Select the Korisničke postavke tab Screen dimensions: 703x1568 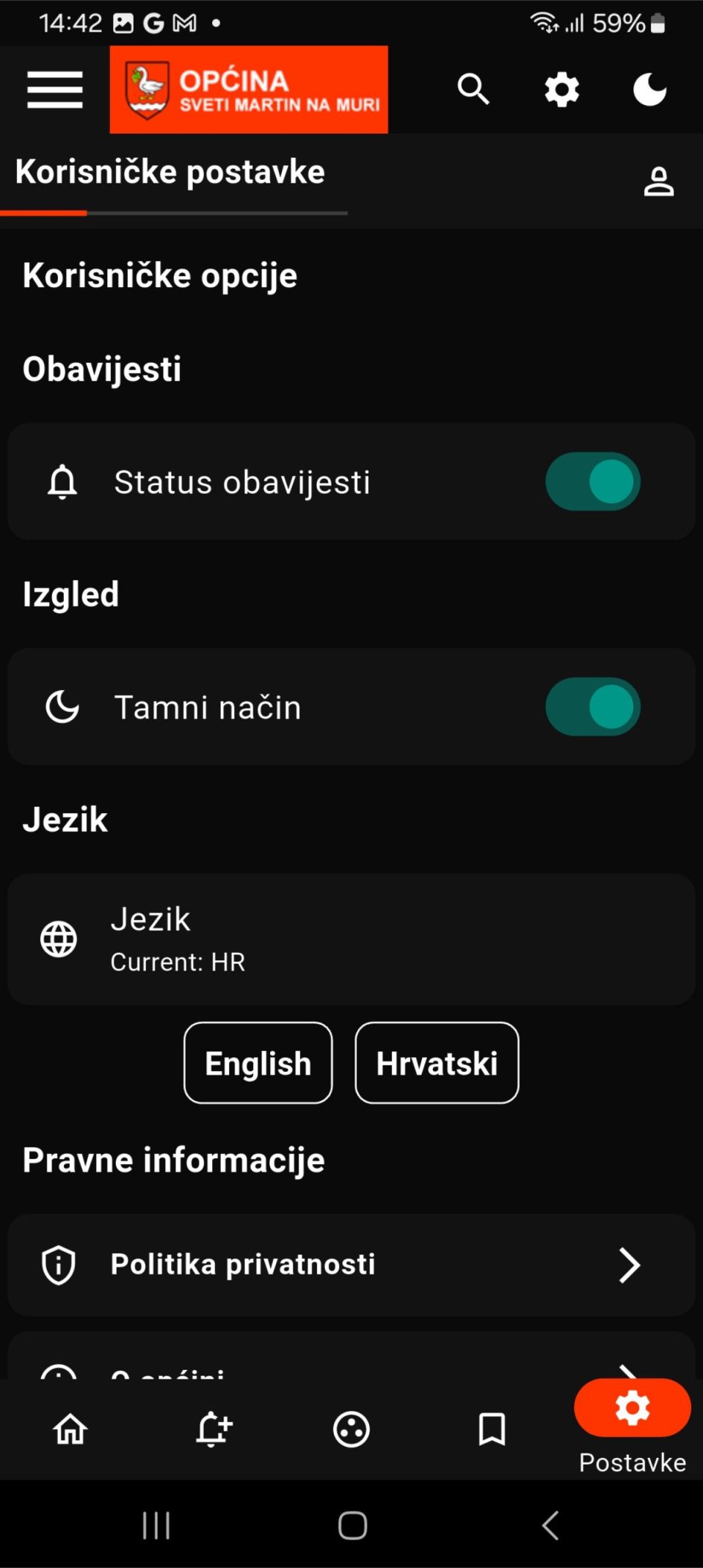tap(170, 170)
